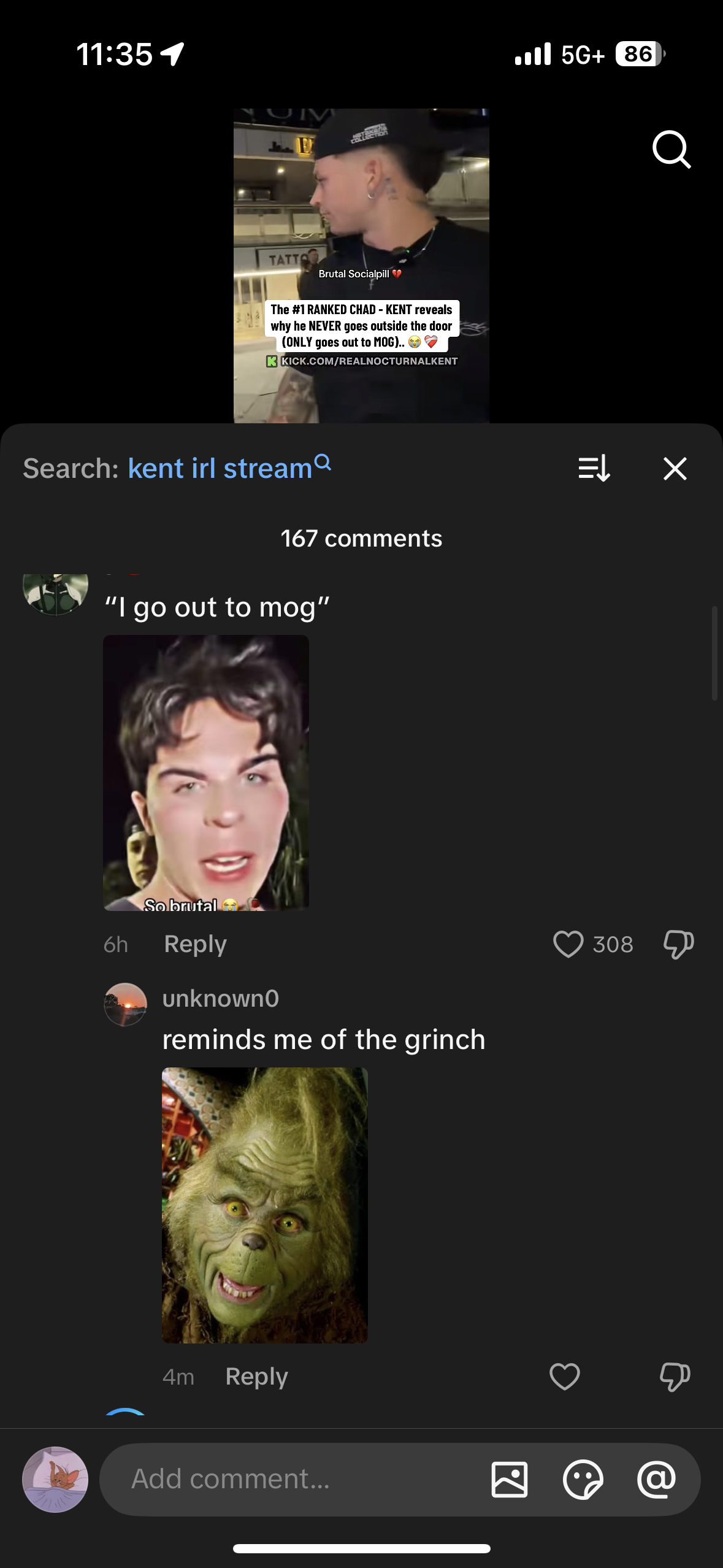Like the "I go out to mog" comment
The image size is (723, 1568).
click(x=568, y=943)
